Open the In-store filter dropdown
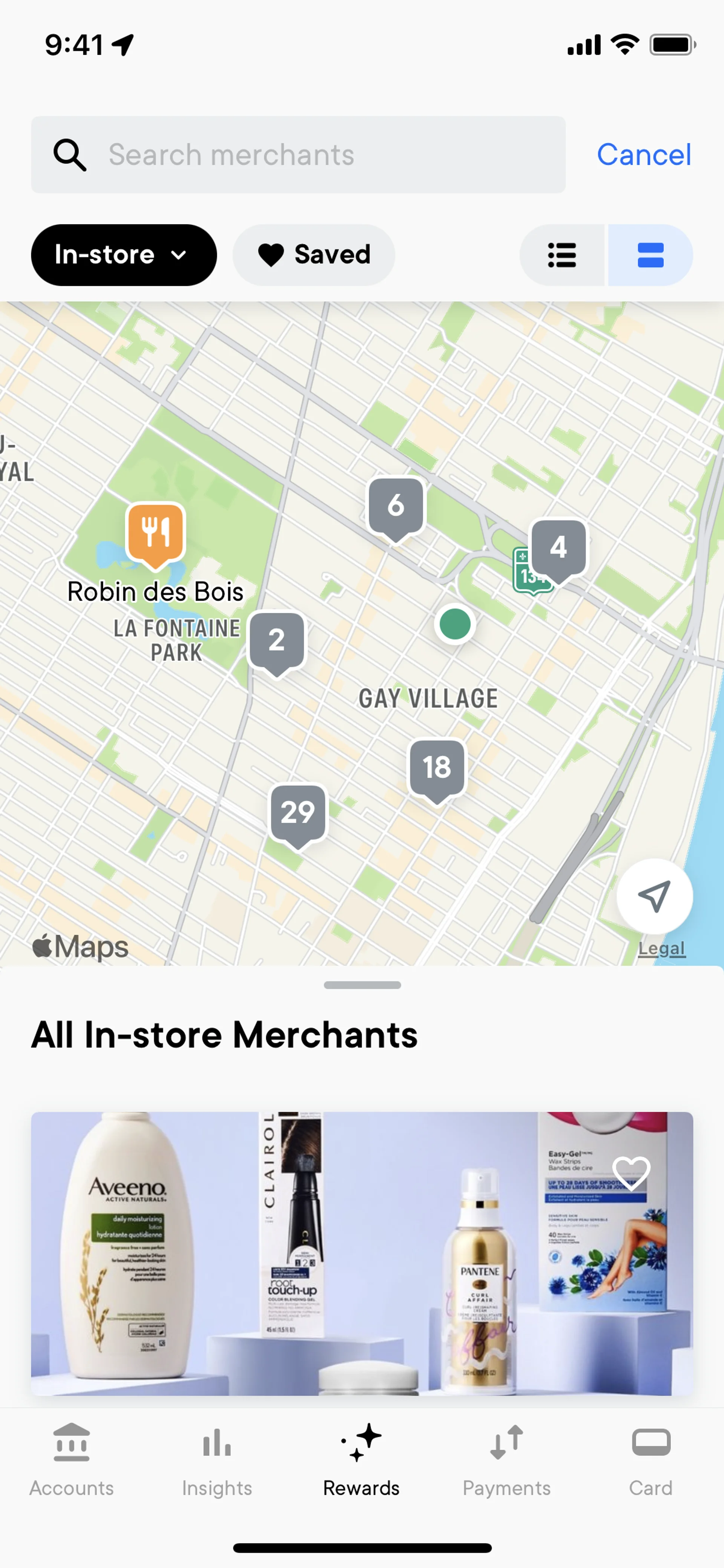This screenshot has width=724, height=1568. coord(124,255)
